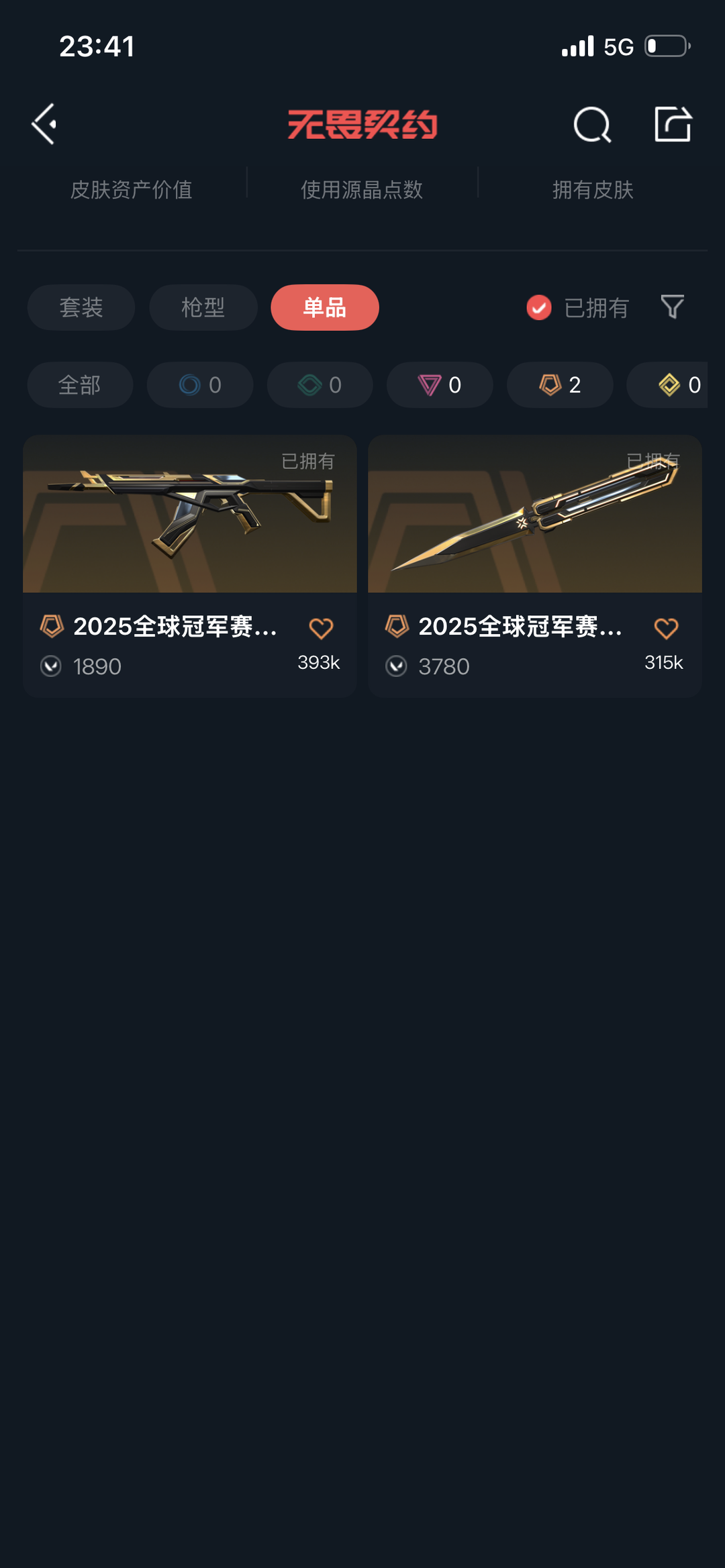Filter by green diamond rarity tier

(320, 384)
